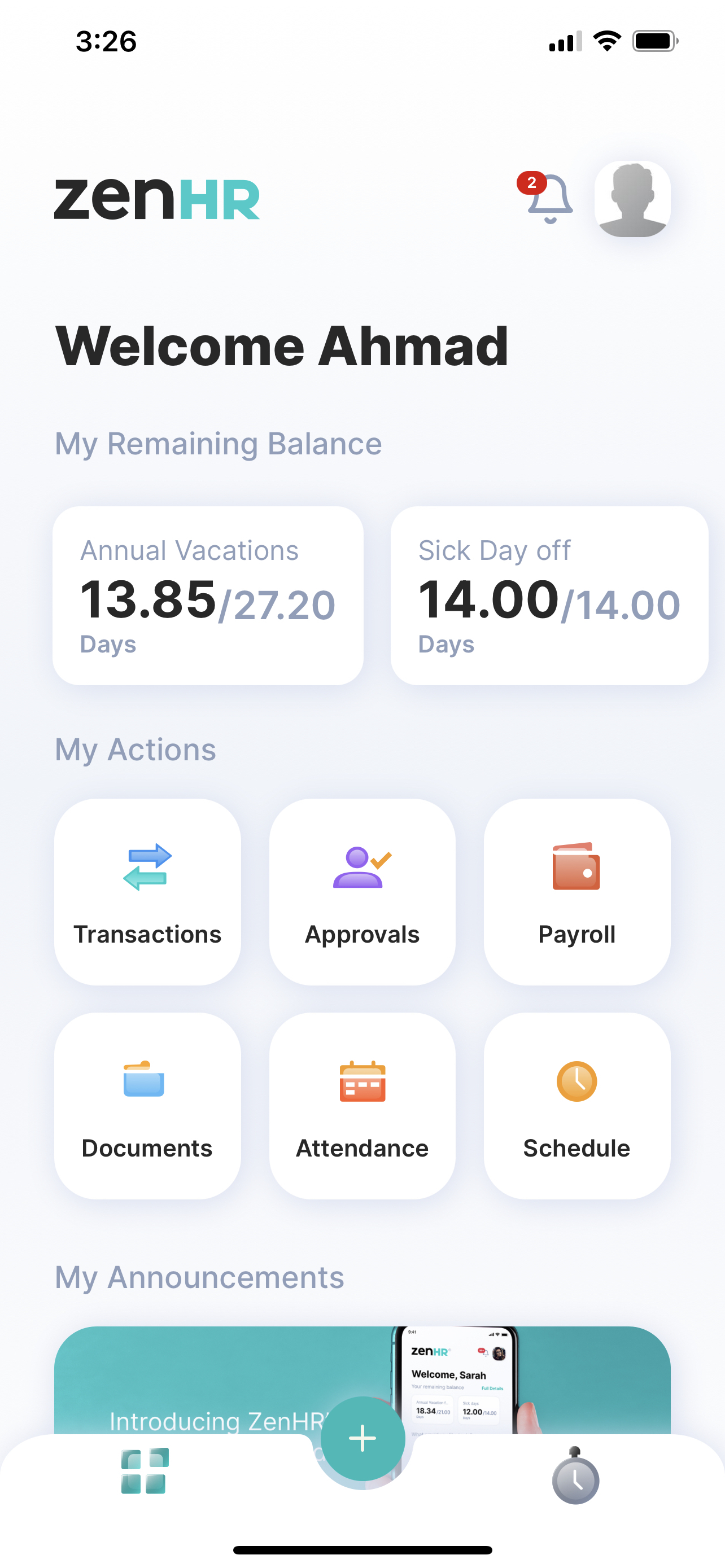Open Payroll

576,891
